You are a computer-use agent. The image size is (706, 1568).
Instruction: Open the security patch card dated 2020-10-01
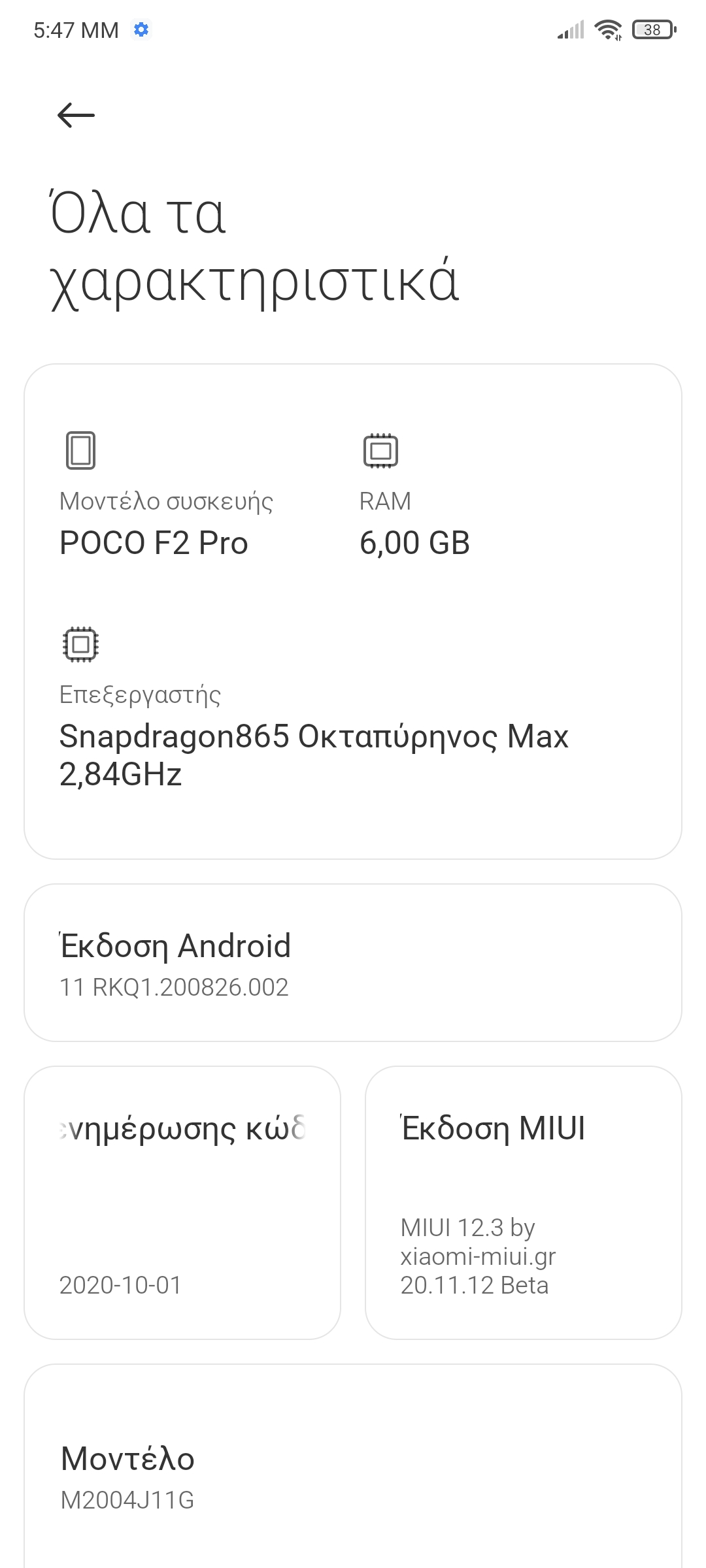pos(182,1203)
